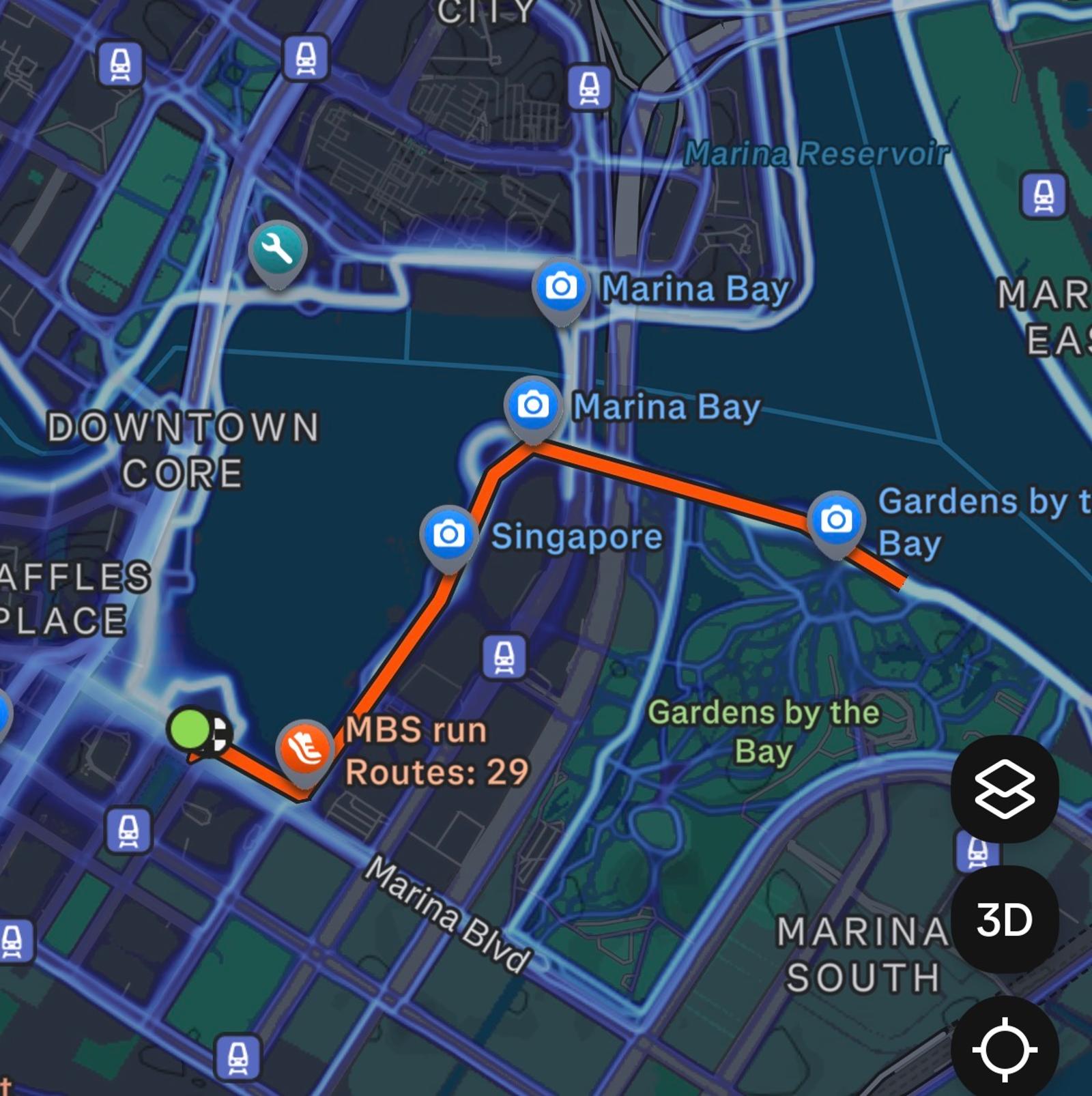Switch map to 3D view

click(1004, 919)
